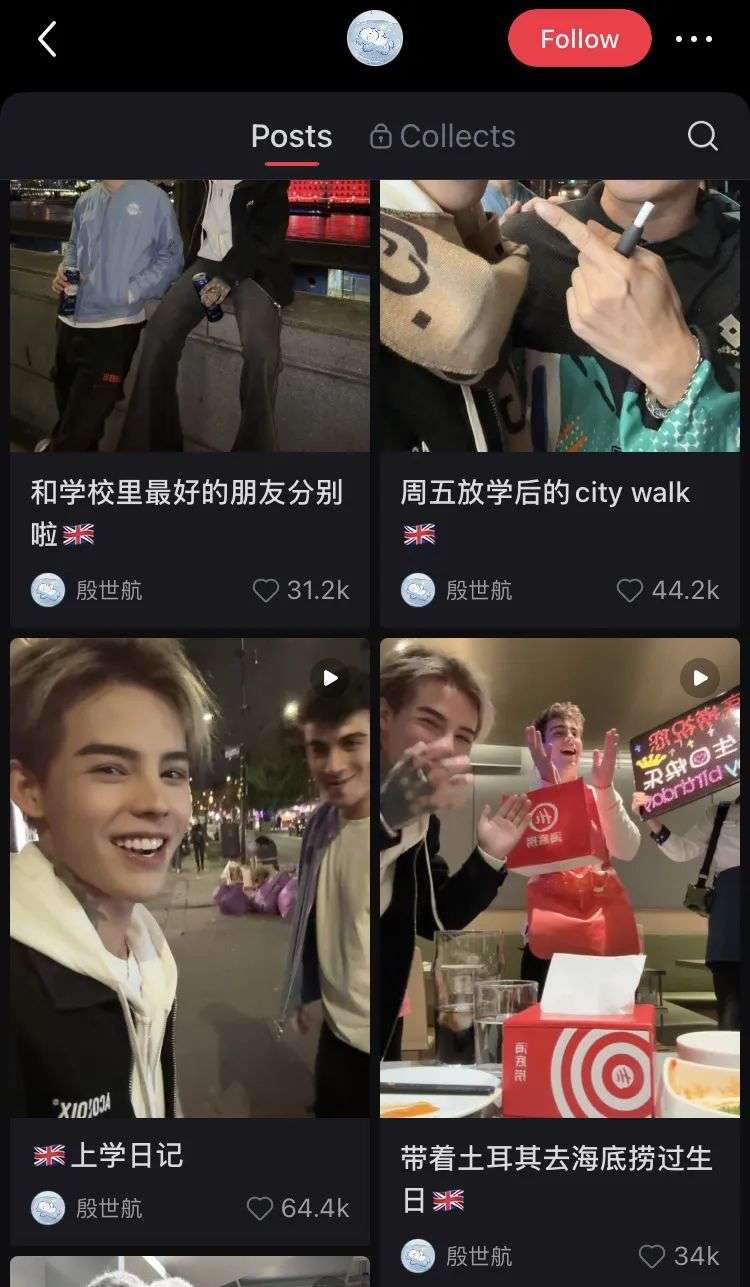
Task: Go back with the top-left arrow
Action: point(47,39)
